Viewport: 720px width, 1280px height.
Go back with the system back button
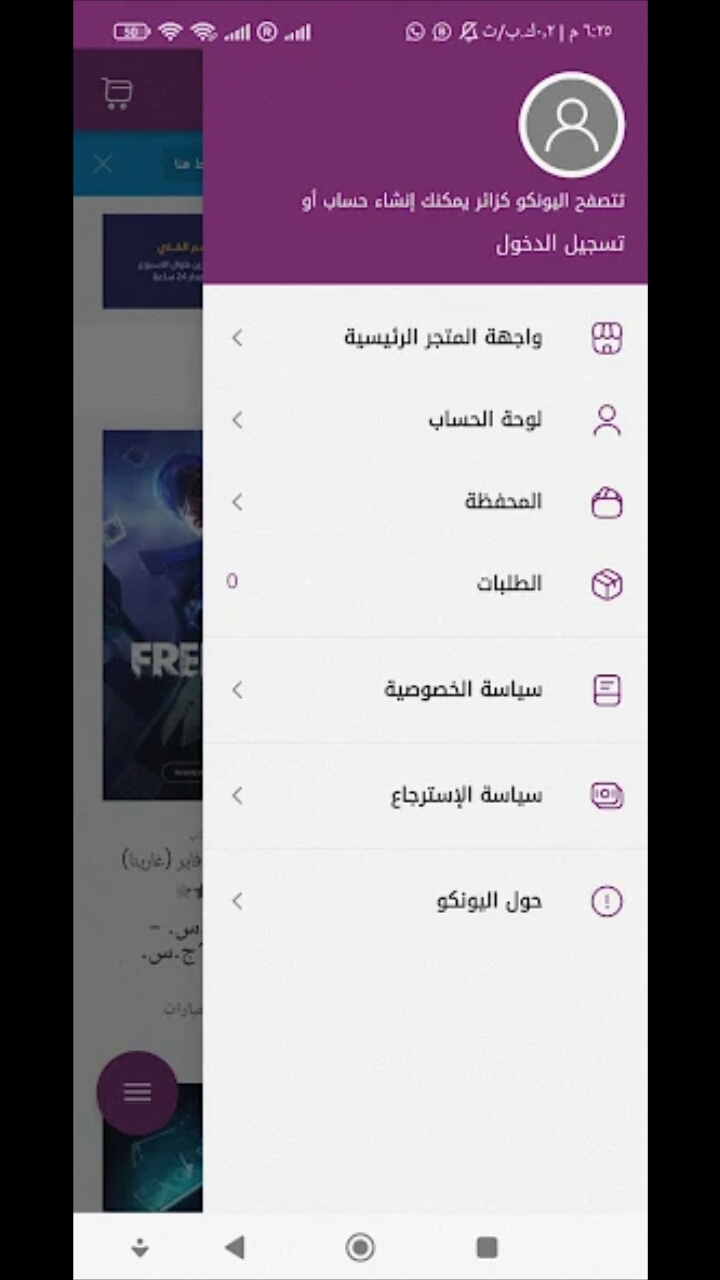tap(235, 1247)
